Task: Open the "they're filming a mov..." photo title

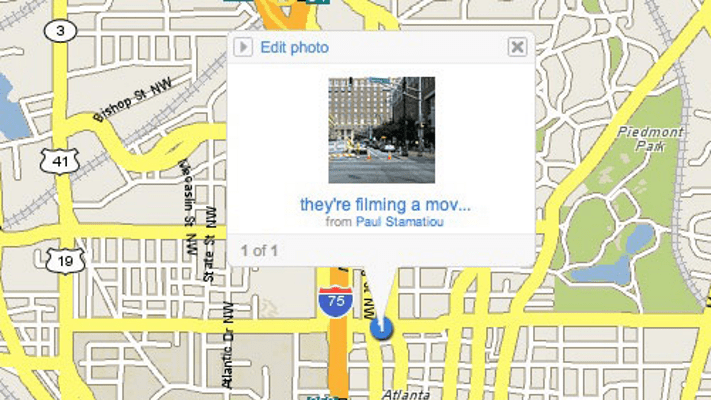Action: (x=385, y=204)
